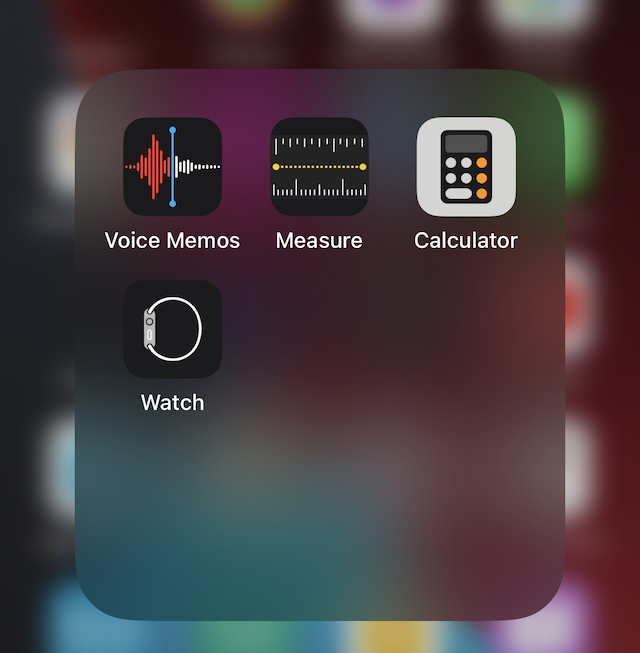Open the Calculator app

click(x=466, y=167)
